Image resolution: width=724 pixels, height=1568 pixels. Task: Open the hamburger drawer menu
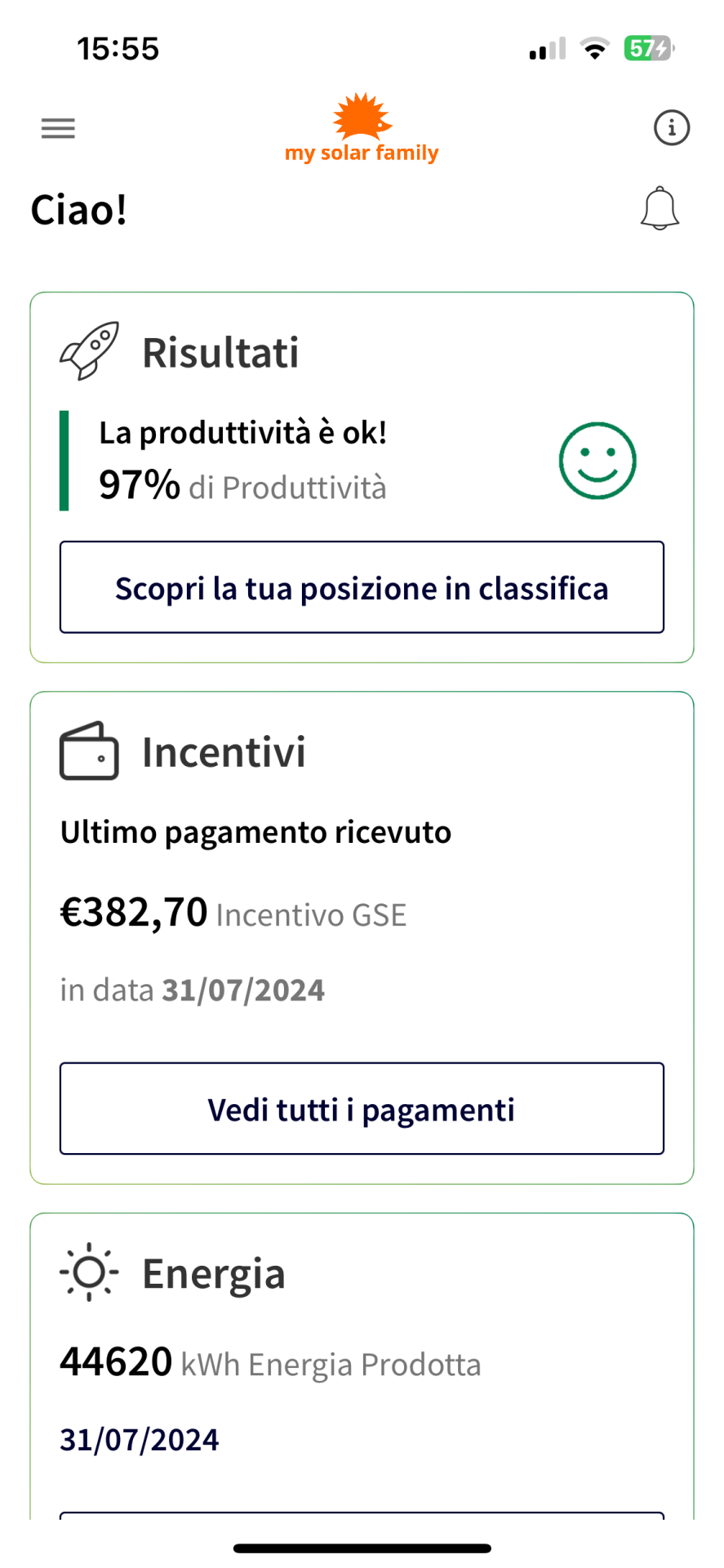tap(58, 128)
